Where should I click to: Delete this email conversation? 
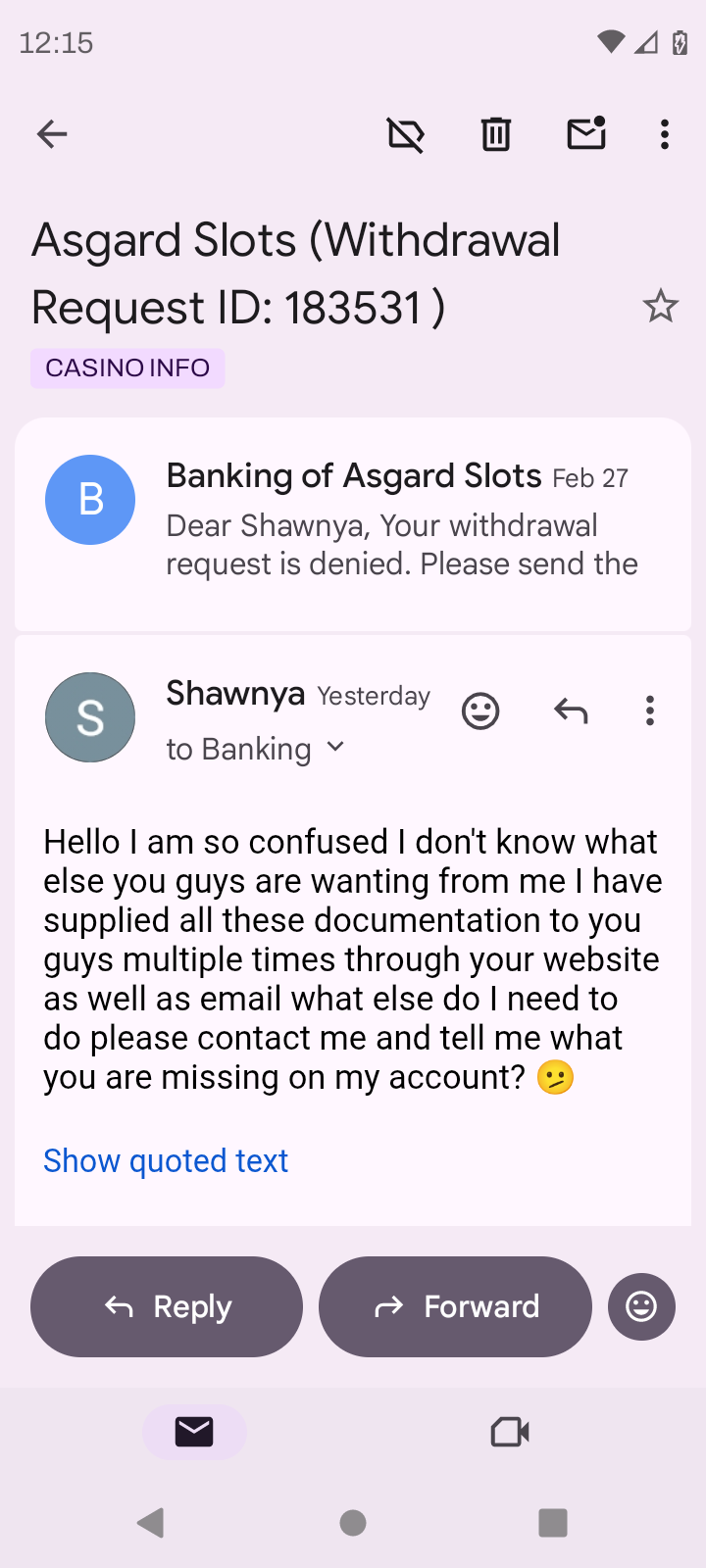click(496, 134)
